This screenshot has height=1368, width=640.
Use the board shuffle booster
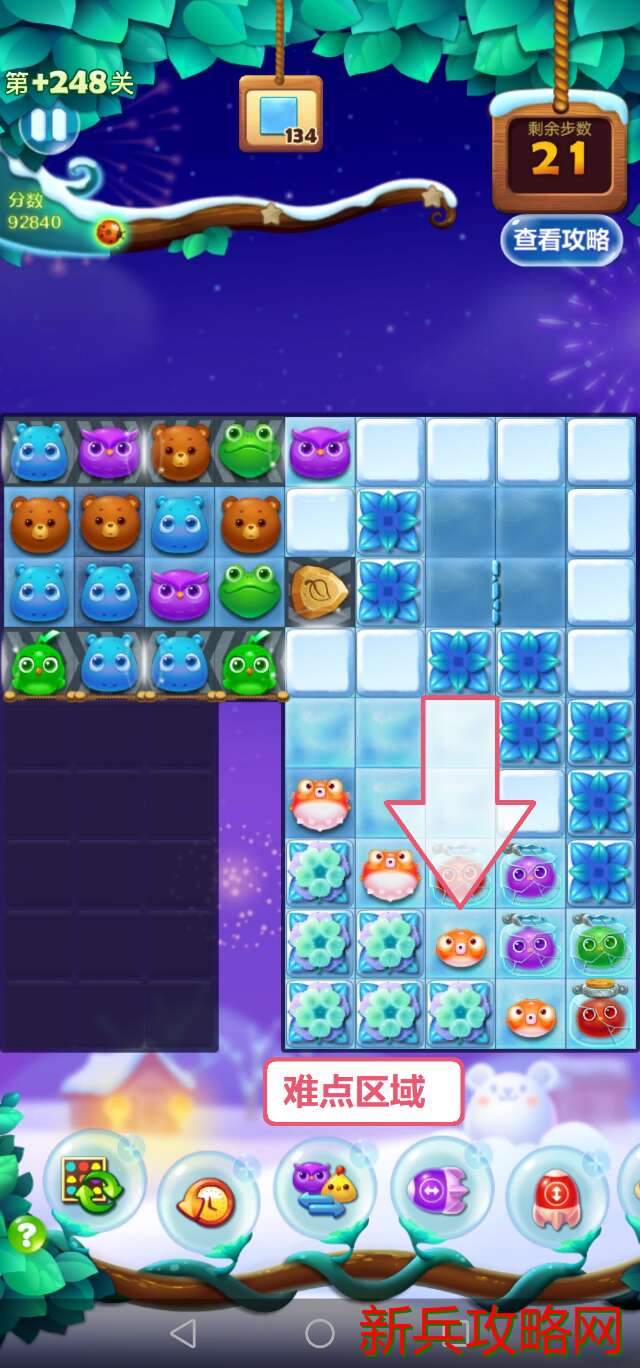tap(94, 1181)
